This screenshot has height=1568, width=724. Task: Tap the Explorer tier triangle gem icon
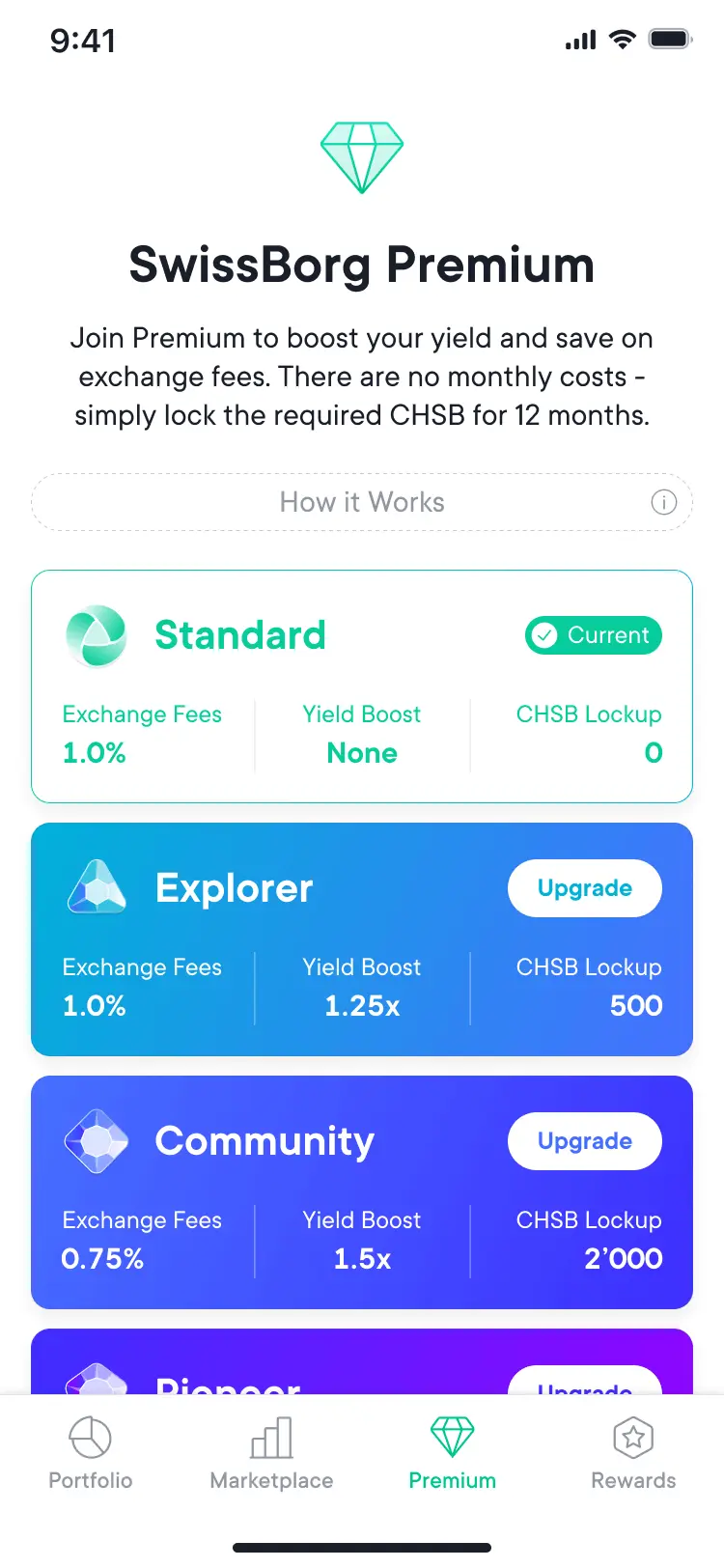pos(96,888)
